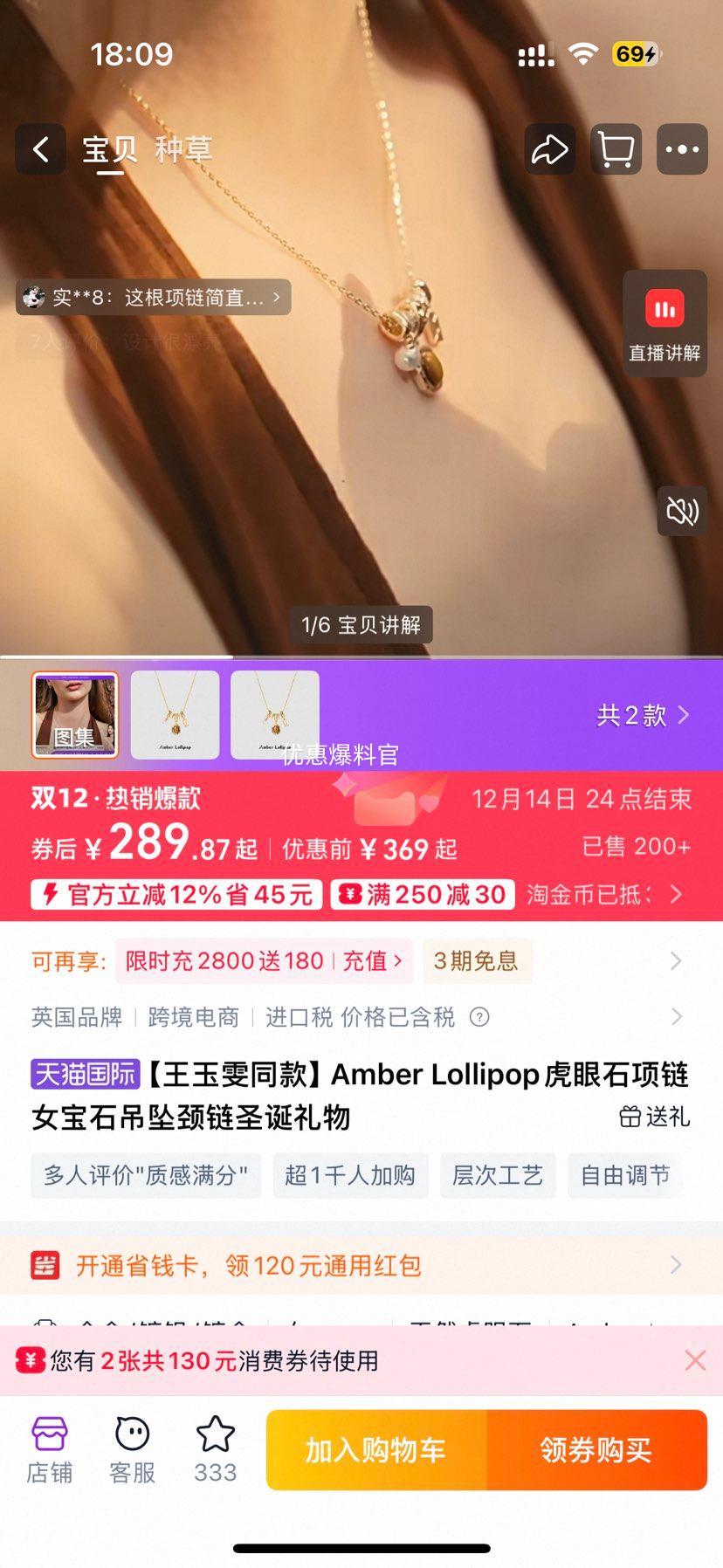Image resolution: width=723 pixels, height=1568 pixels.
Task: Unmute the video with the speaker icon
Action: pyautogui.click(x=684, y=512)
